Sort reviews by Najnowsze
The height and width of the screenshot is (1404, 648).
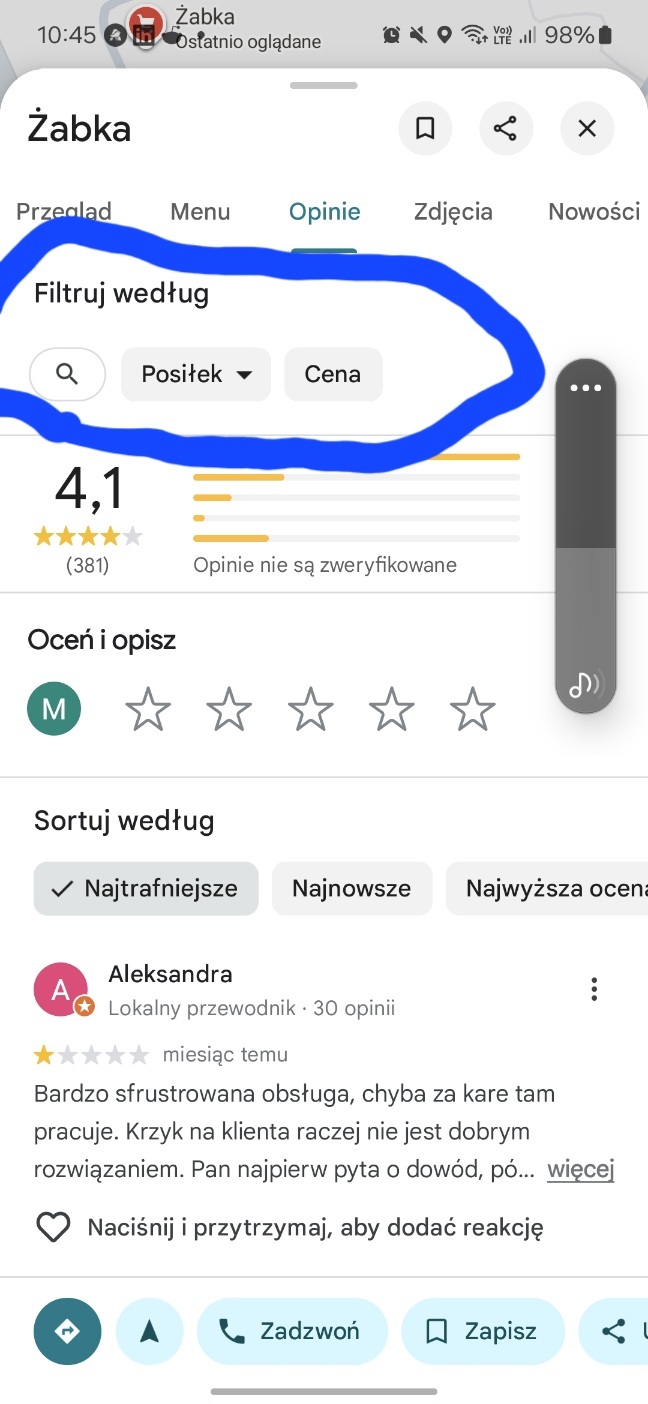351,888
